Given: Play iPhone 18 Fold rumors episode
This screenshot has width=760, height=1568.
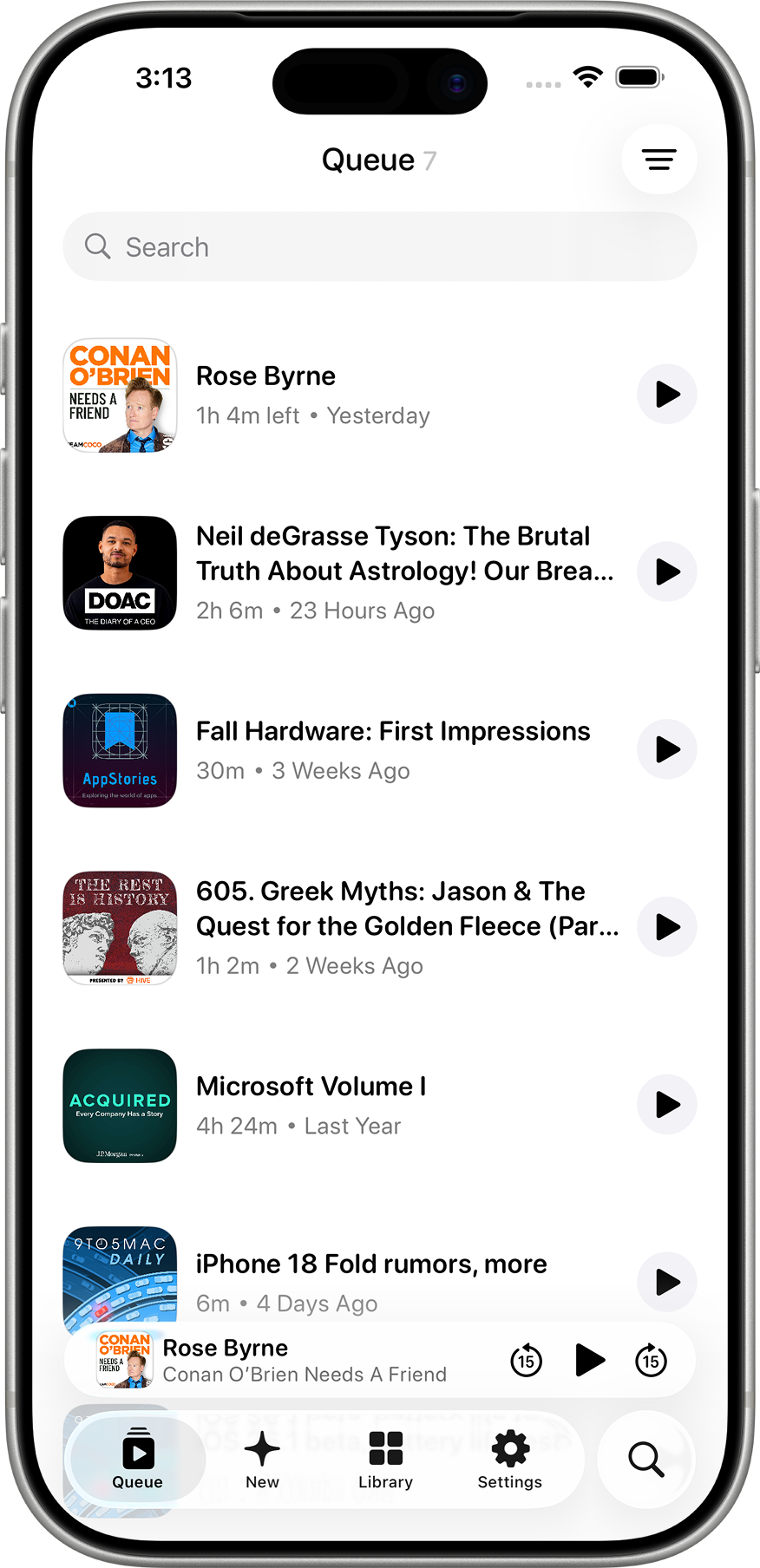Looking at the screenshot, I should [666, 1282].
